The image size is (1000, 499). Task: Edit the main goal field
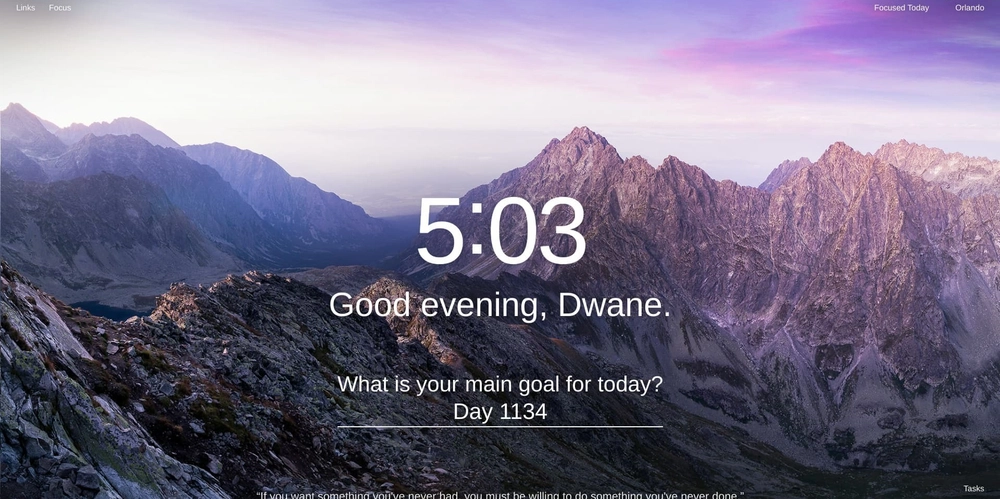coord(499,412)
